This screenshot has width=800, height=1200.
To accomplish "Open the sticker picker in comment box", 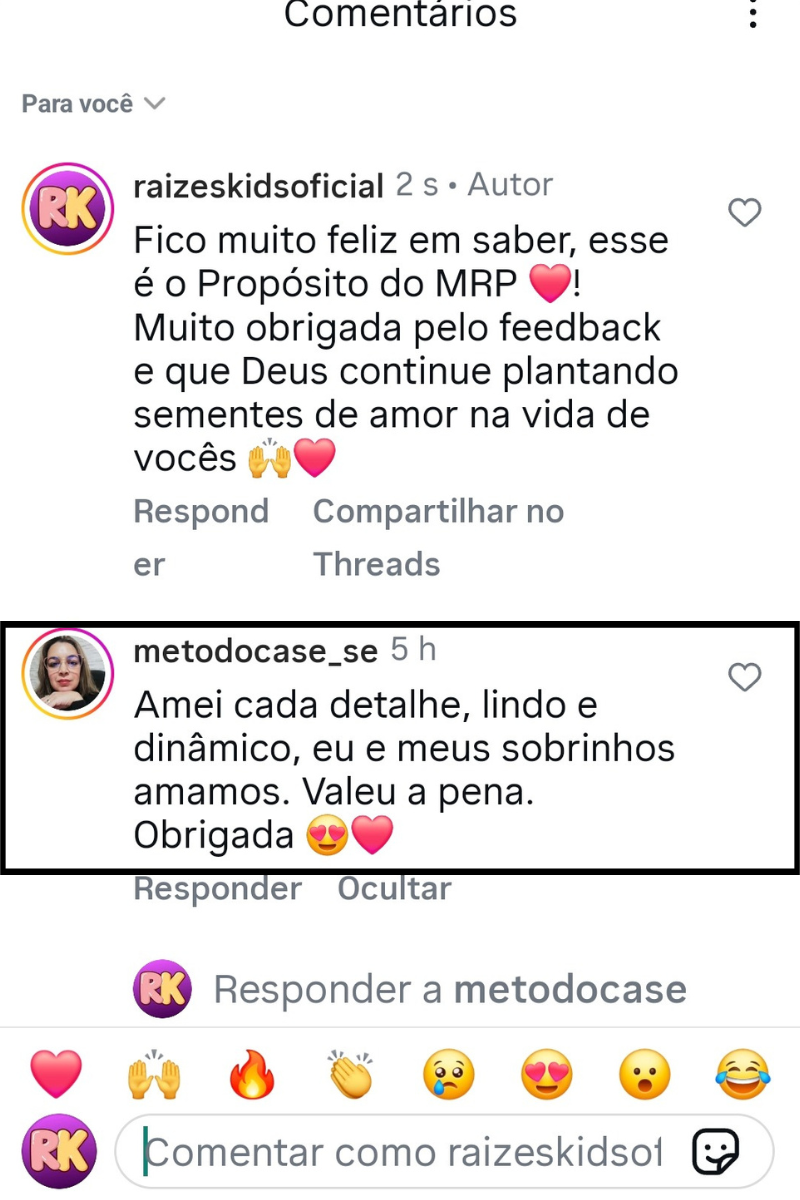I will click(x=716, y=1153).
